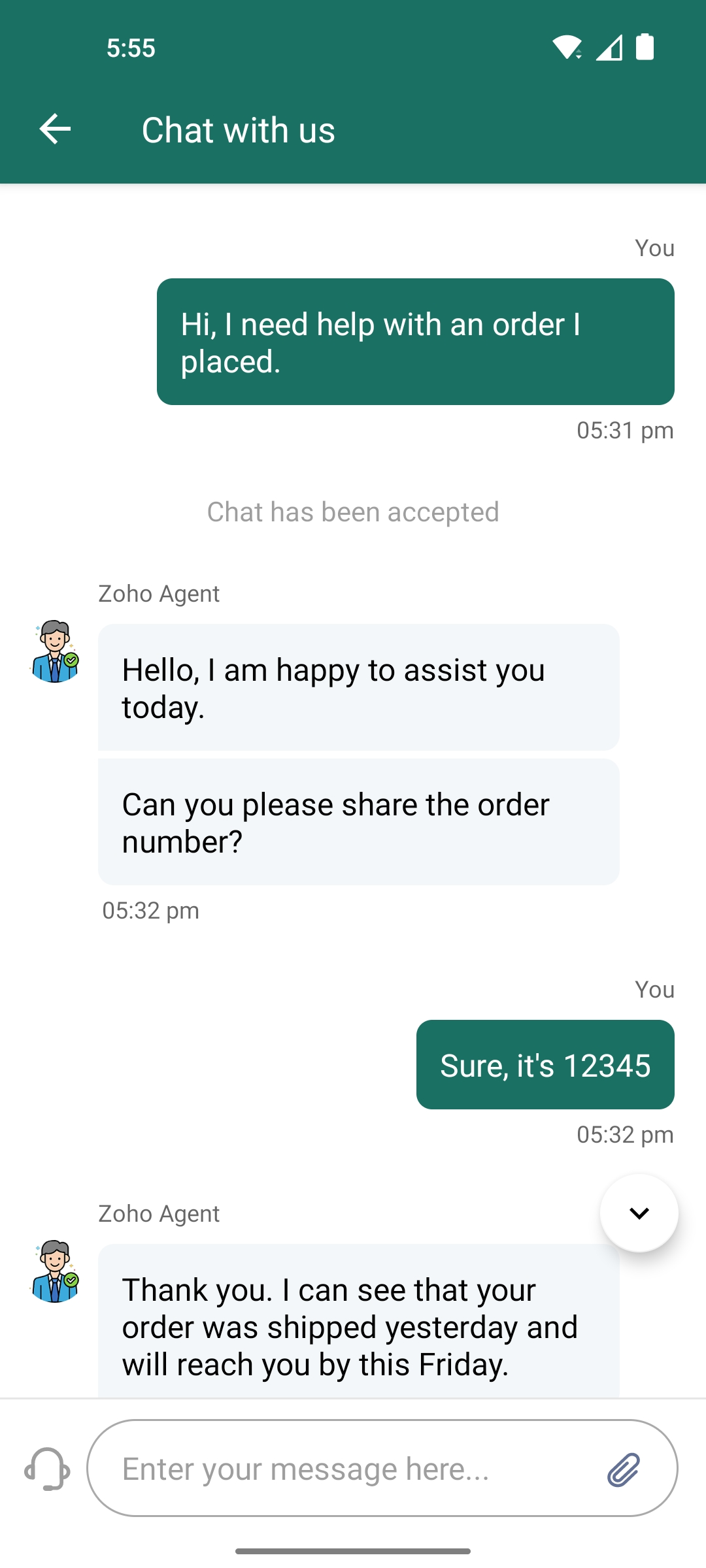Go back from Chat with us

(55, 129)
